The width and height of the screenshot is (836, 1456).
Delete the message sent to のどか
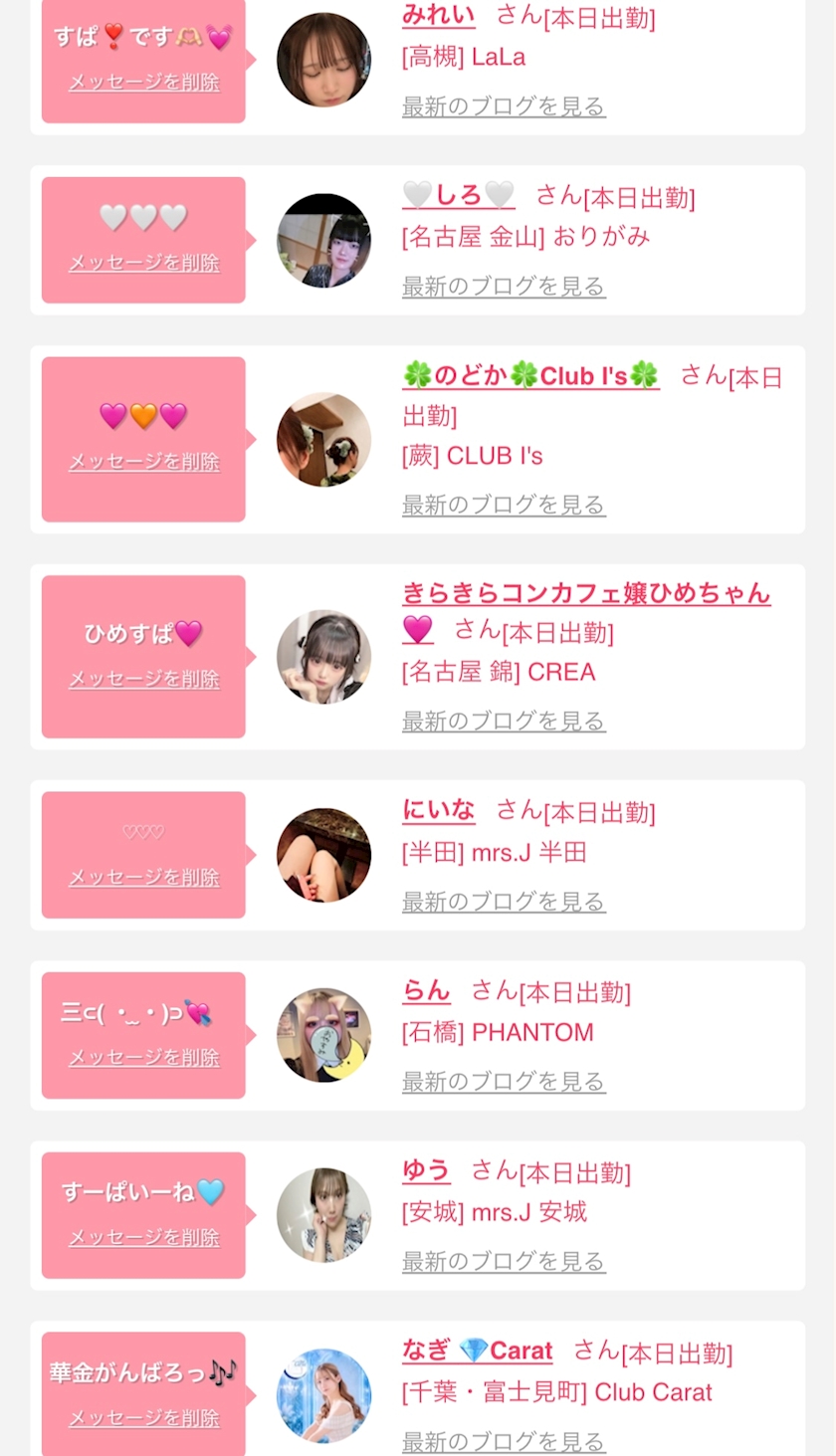(x=143, y=462)
